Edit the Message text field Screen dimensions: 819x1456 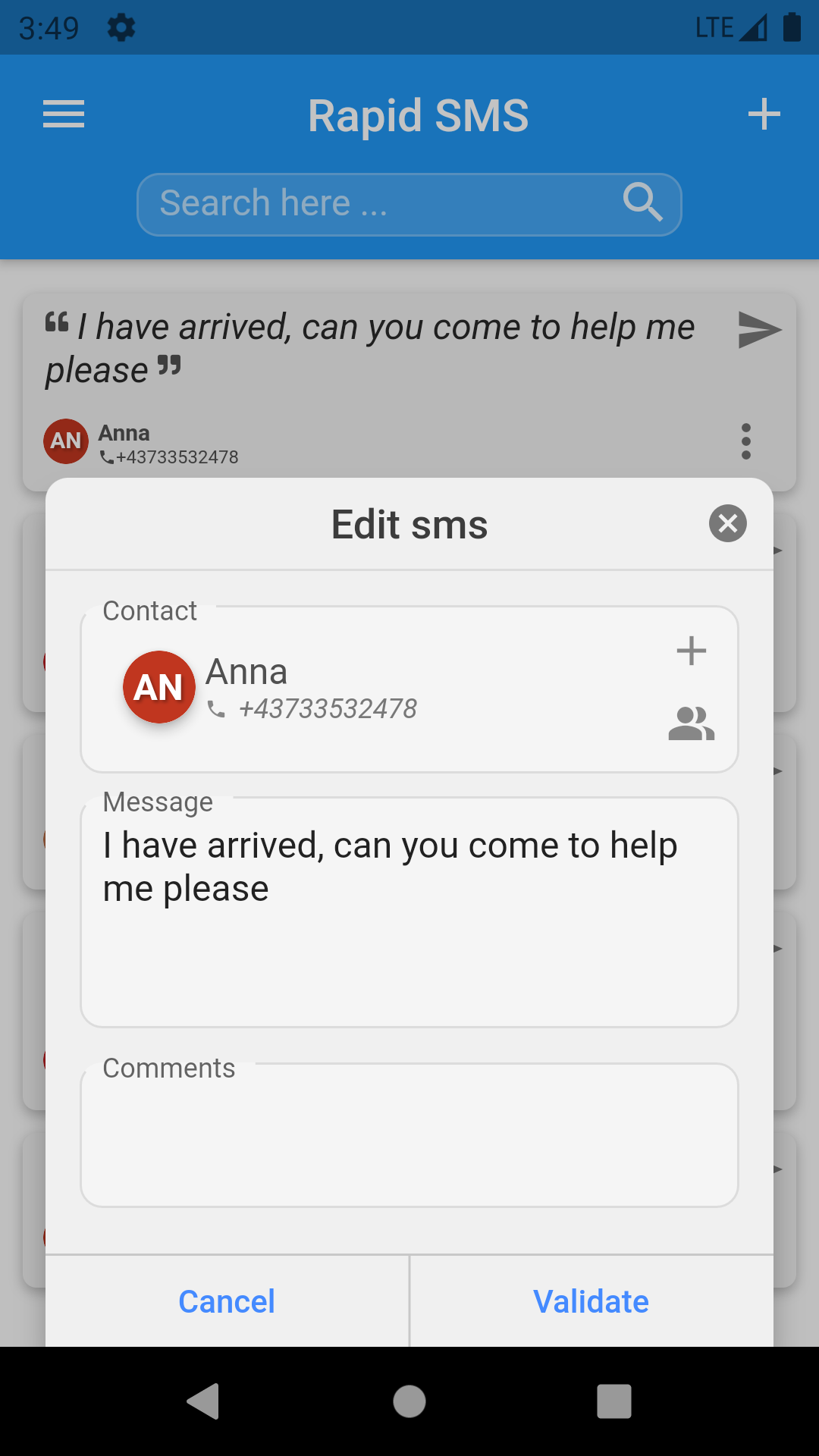pos(409,912)
